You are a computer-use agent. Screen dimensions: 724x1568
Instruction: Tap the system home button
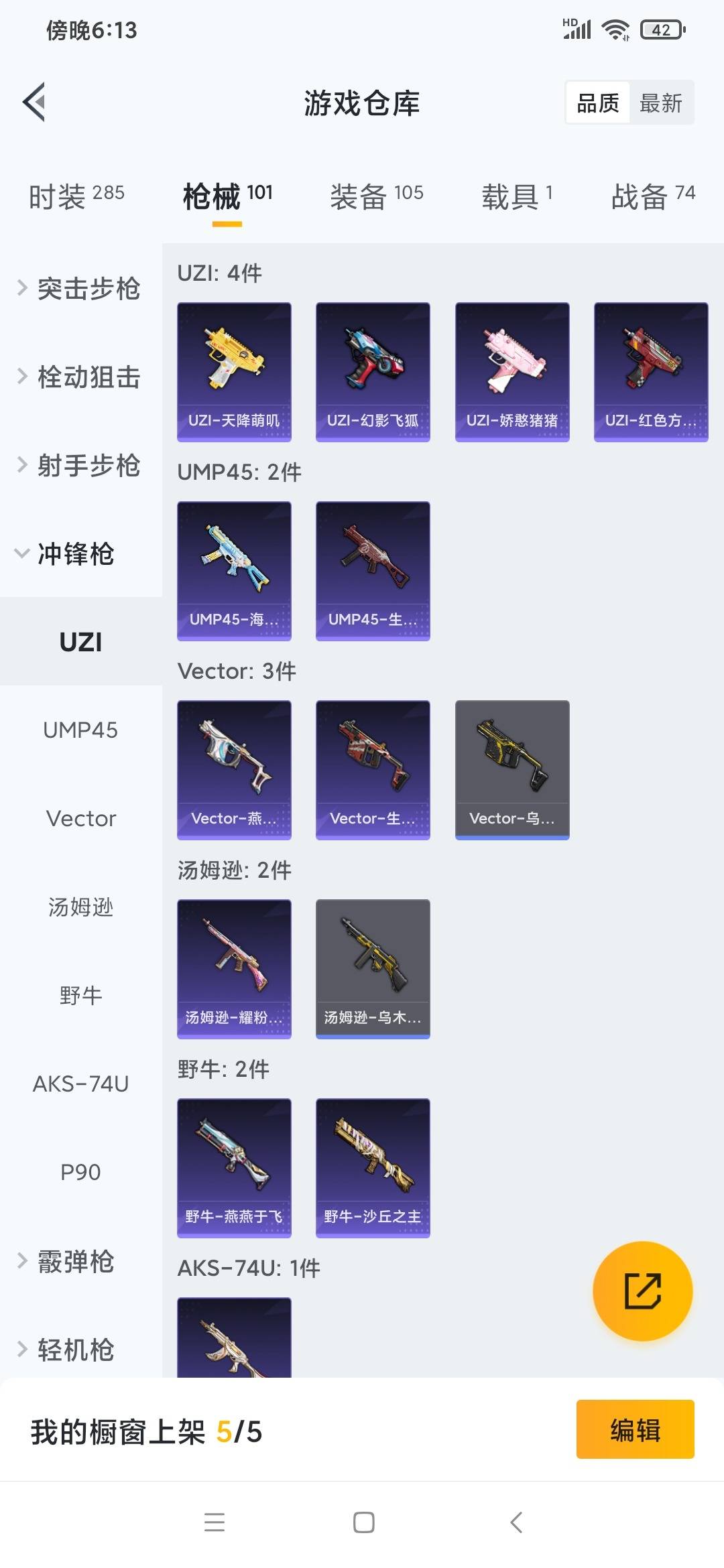363,1522
